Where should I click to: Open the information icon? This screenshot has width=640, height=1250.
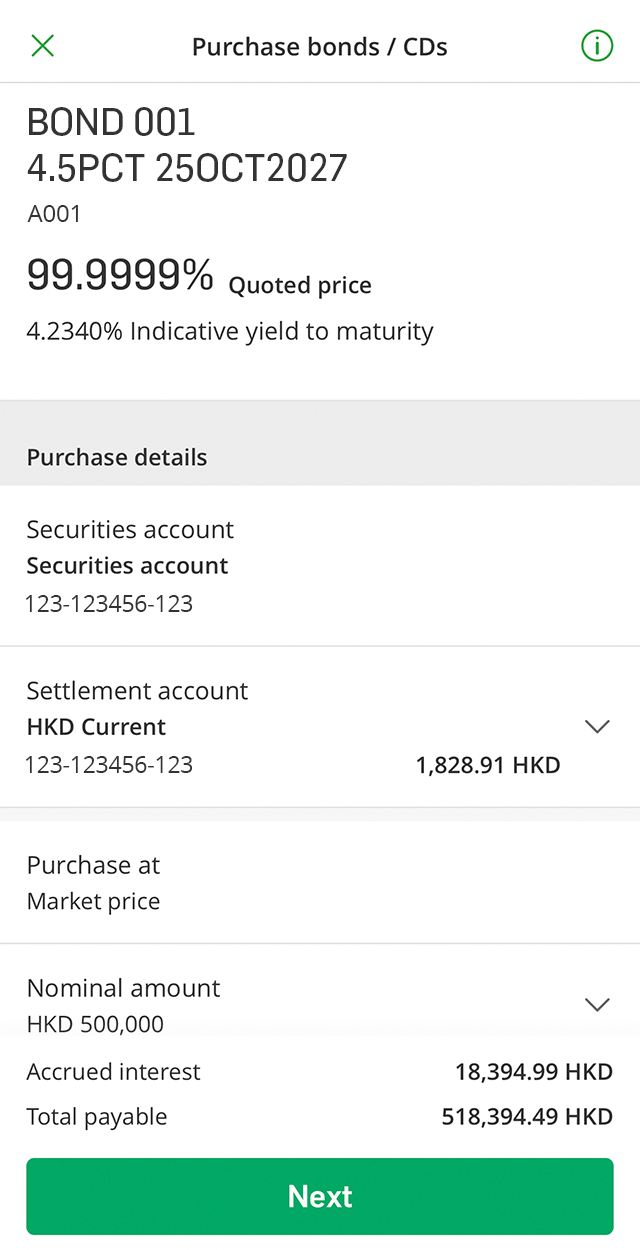coord(597,46)
